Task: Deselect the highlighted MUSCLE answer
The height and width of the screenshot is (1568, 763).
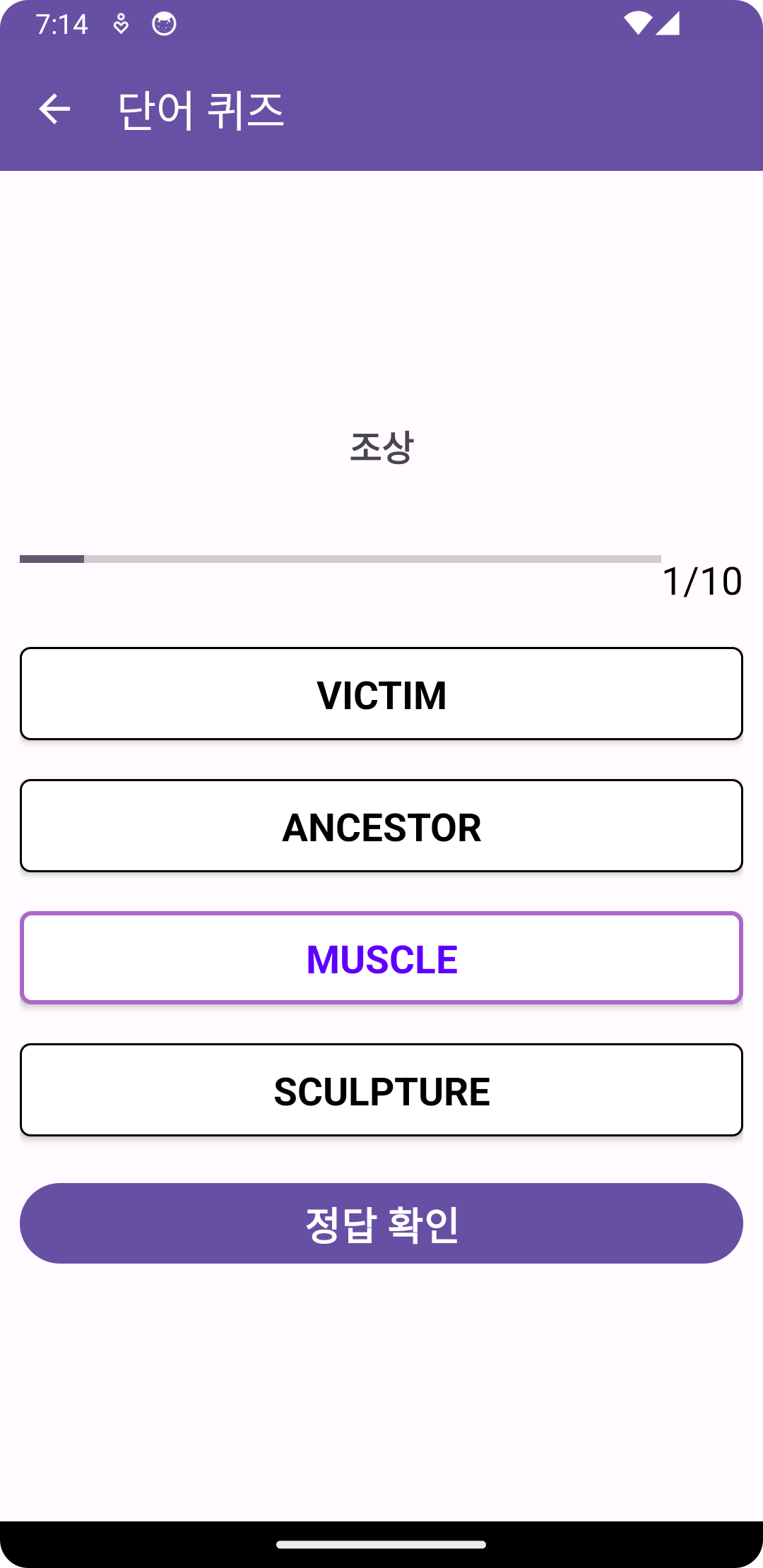Action: (x=381, y=958)
